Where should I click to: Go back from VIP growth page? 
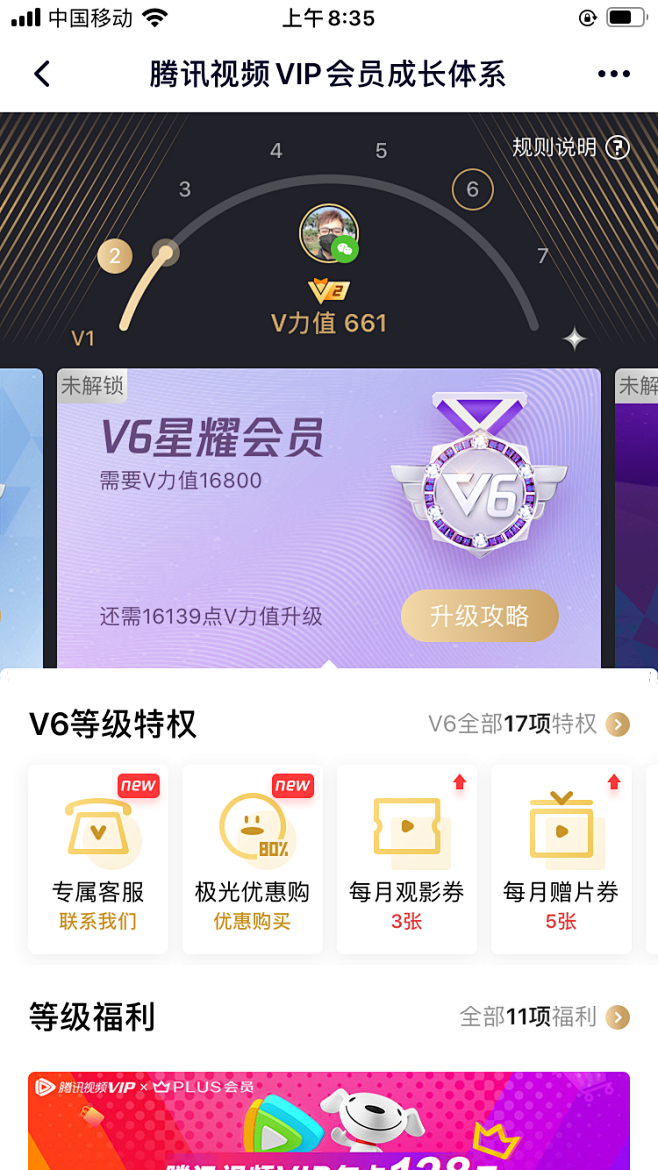click(42, 74)
